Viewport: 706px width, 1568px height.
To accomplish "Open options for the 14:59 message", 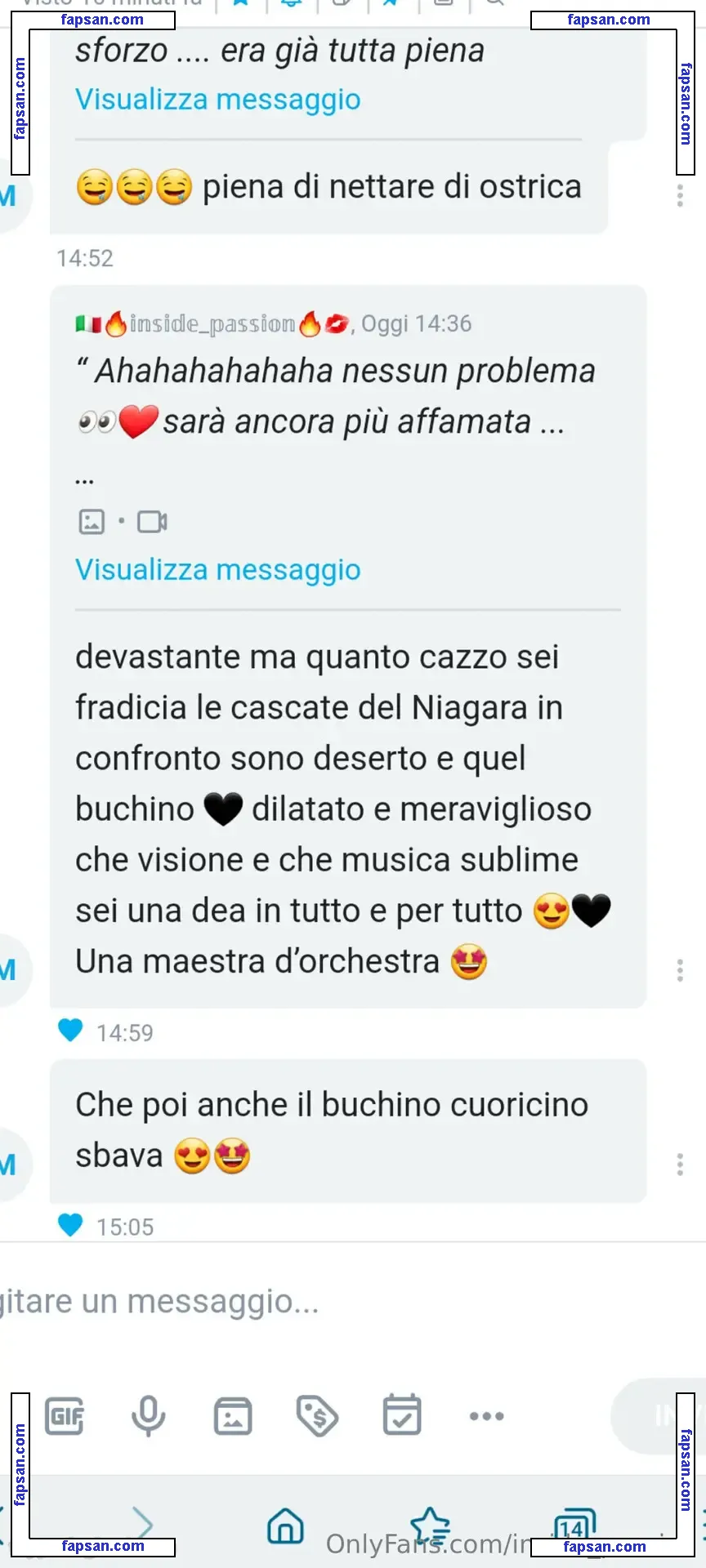I will (x=680, y=970).
